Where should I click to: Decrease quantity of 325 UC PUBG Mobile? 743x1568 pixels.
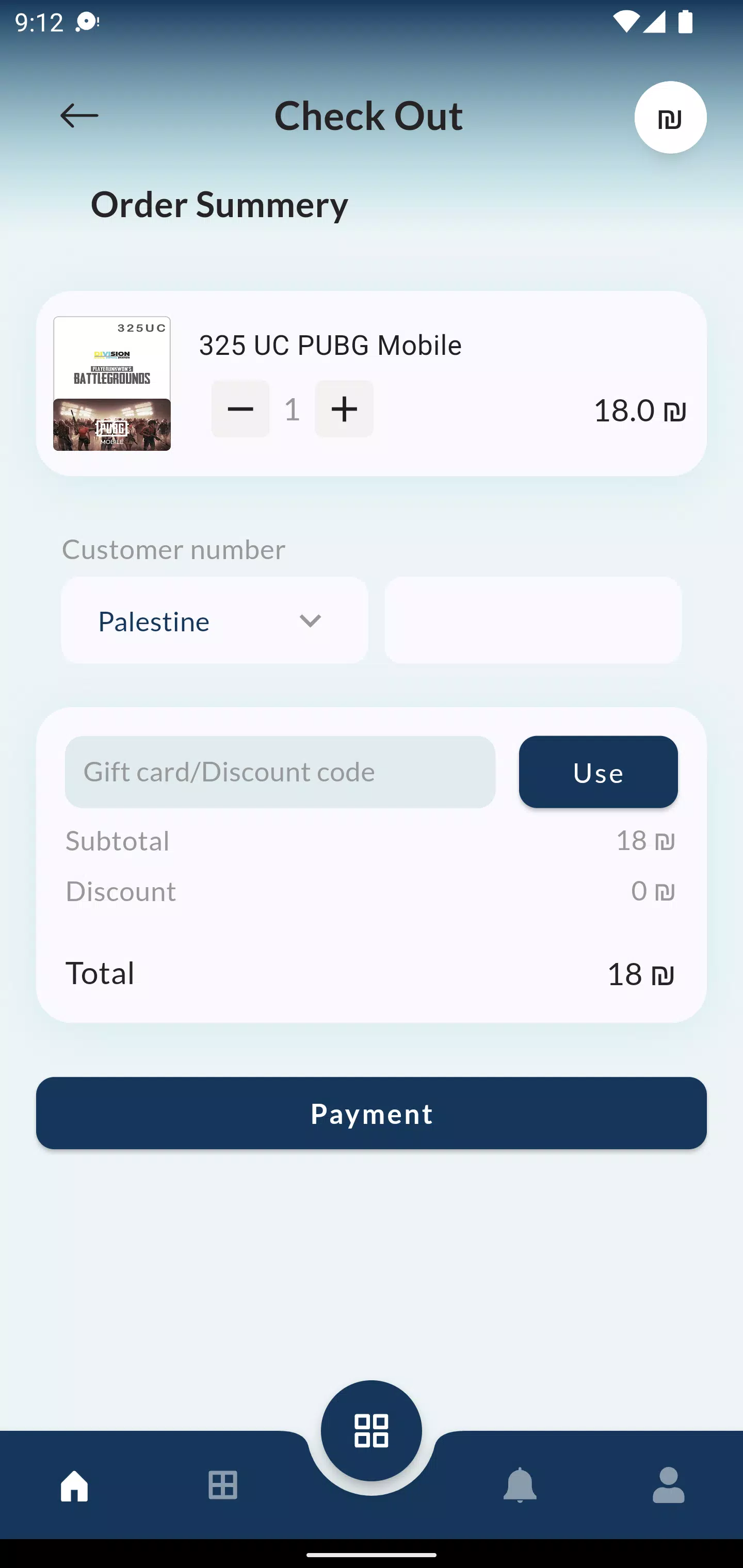(240, 409)
